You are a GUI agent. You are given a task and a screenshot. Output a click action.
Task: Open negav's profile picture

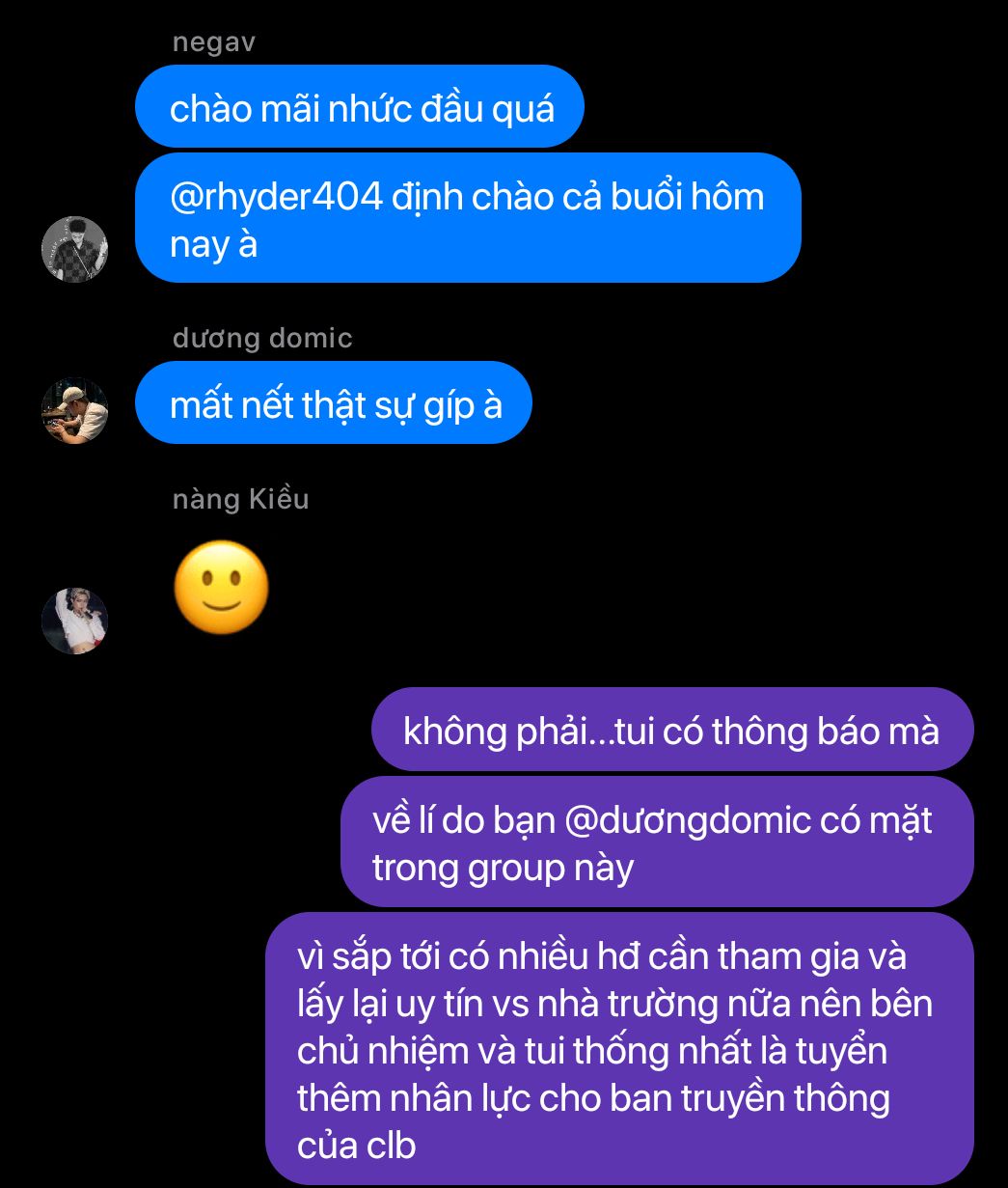click(x=74, y=249)
